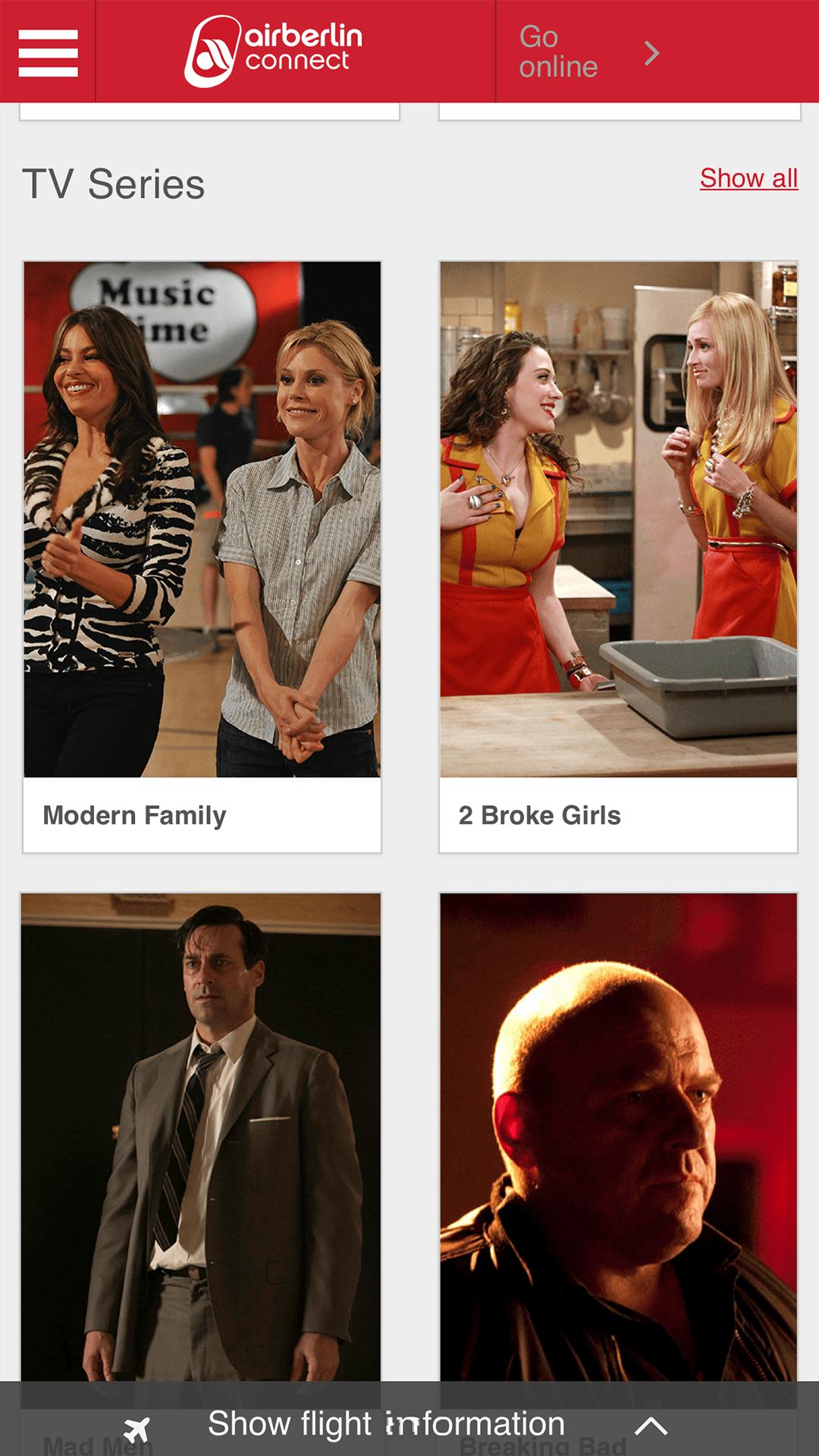Select the Breaking Bad series card
This screenshot has height=1456, width=819.
click(x=618, y=1137)
